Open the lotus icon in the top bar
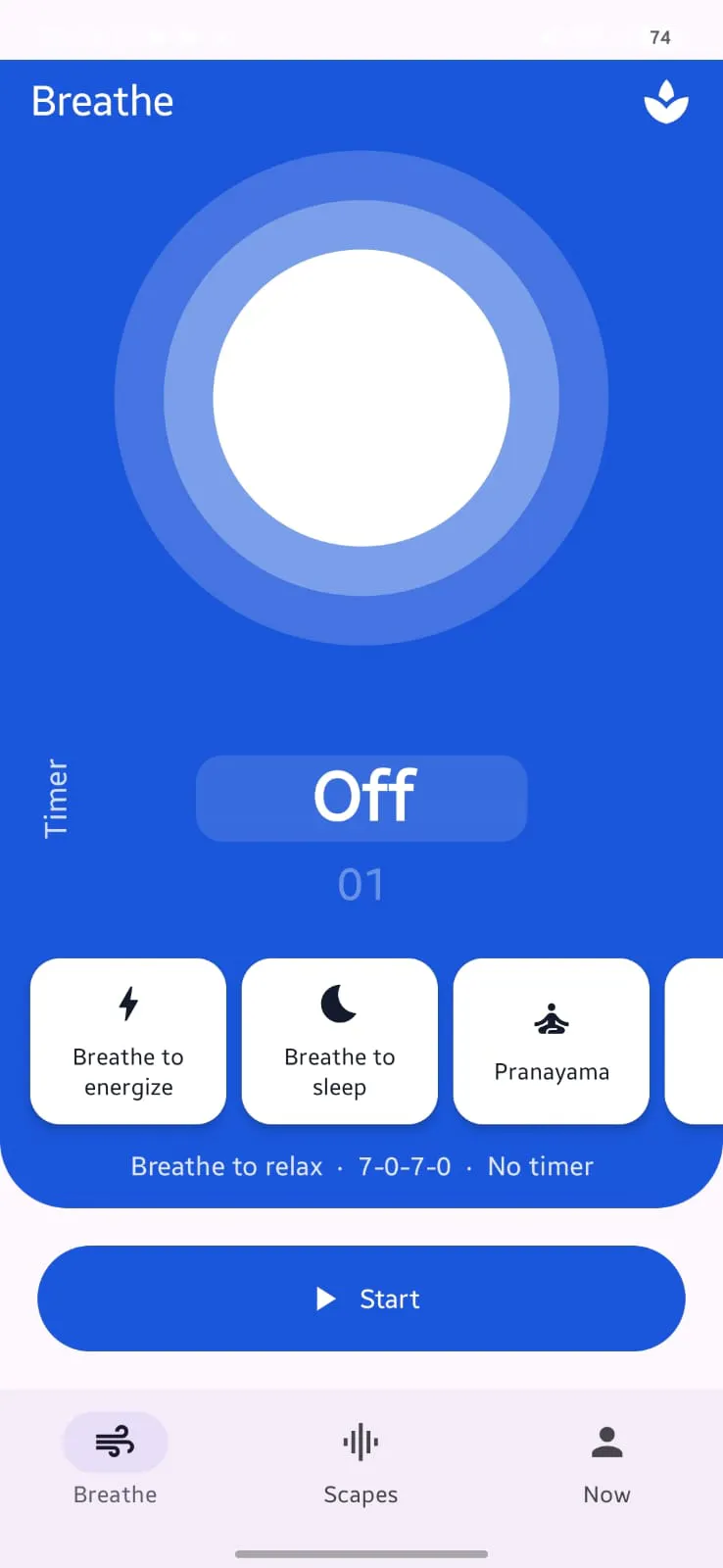Image resolution: width=723 pixels, height=1568 pixels. [666, 102]
